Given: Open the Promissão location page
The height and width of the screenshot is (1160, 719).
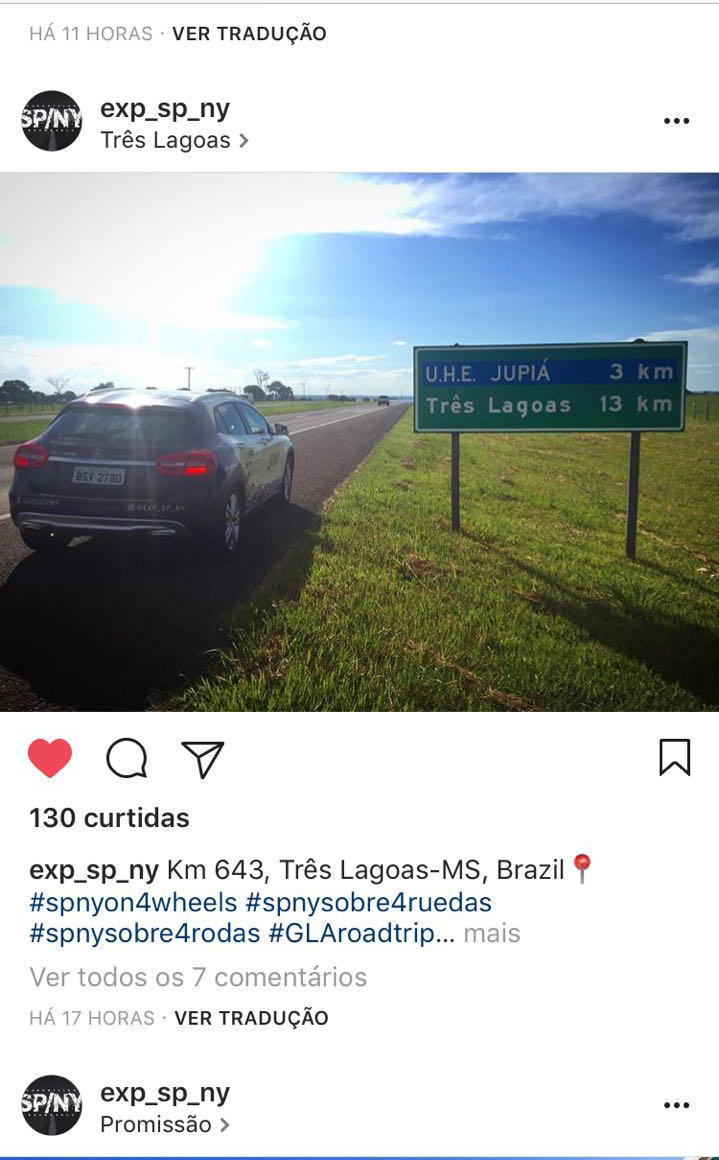Looking at the screenshot, I should pos(156,1125).
